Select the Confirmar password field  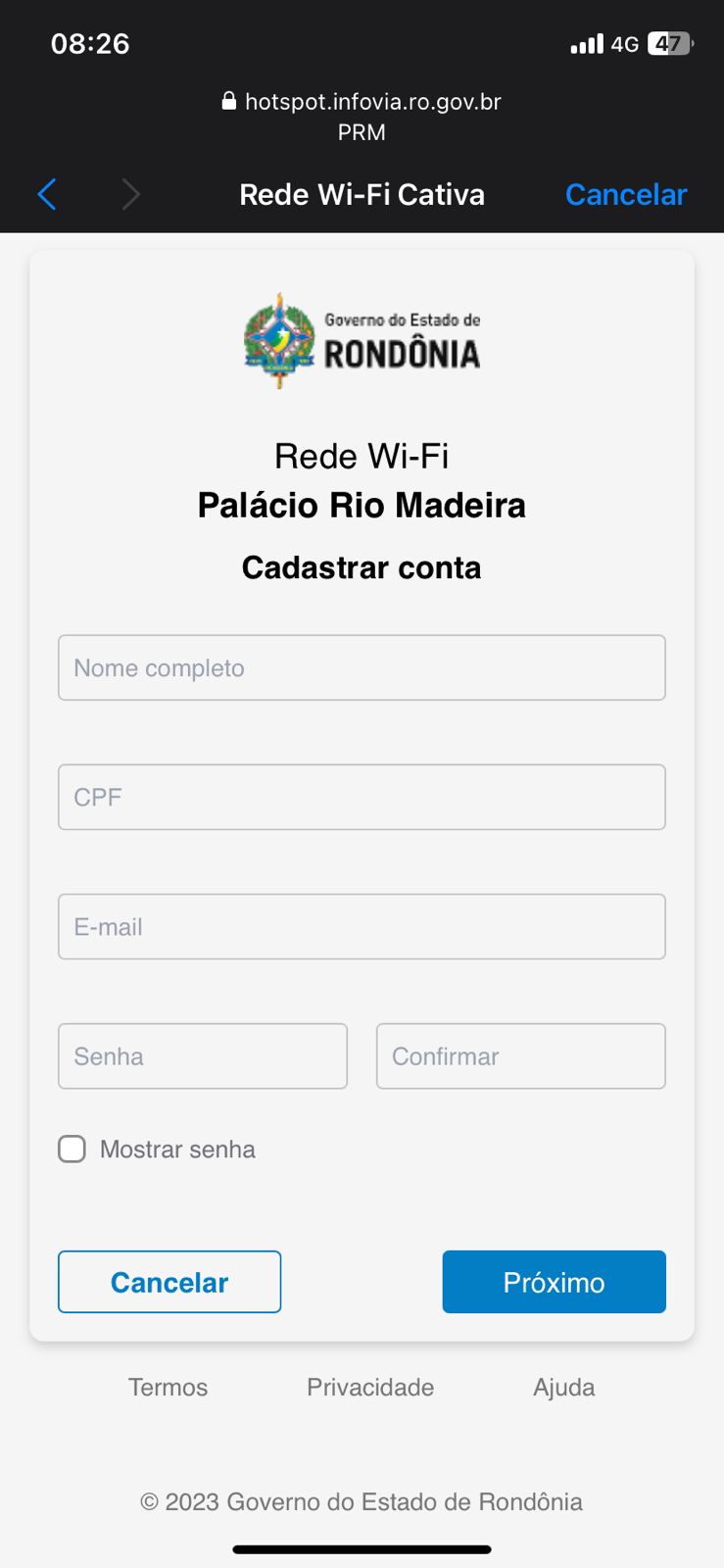(x=520, y=1055)
